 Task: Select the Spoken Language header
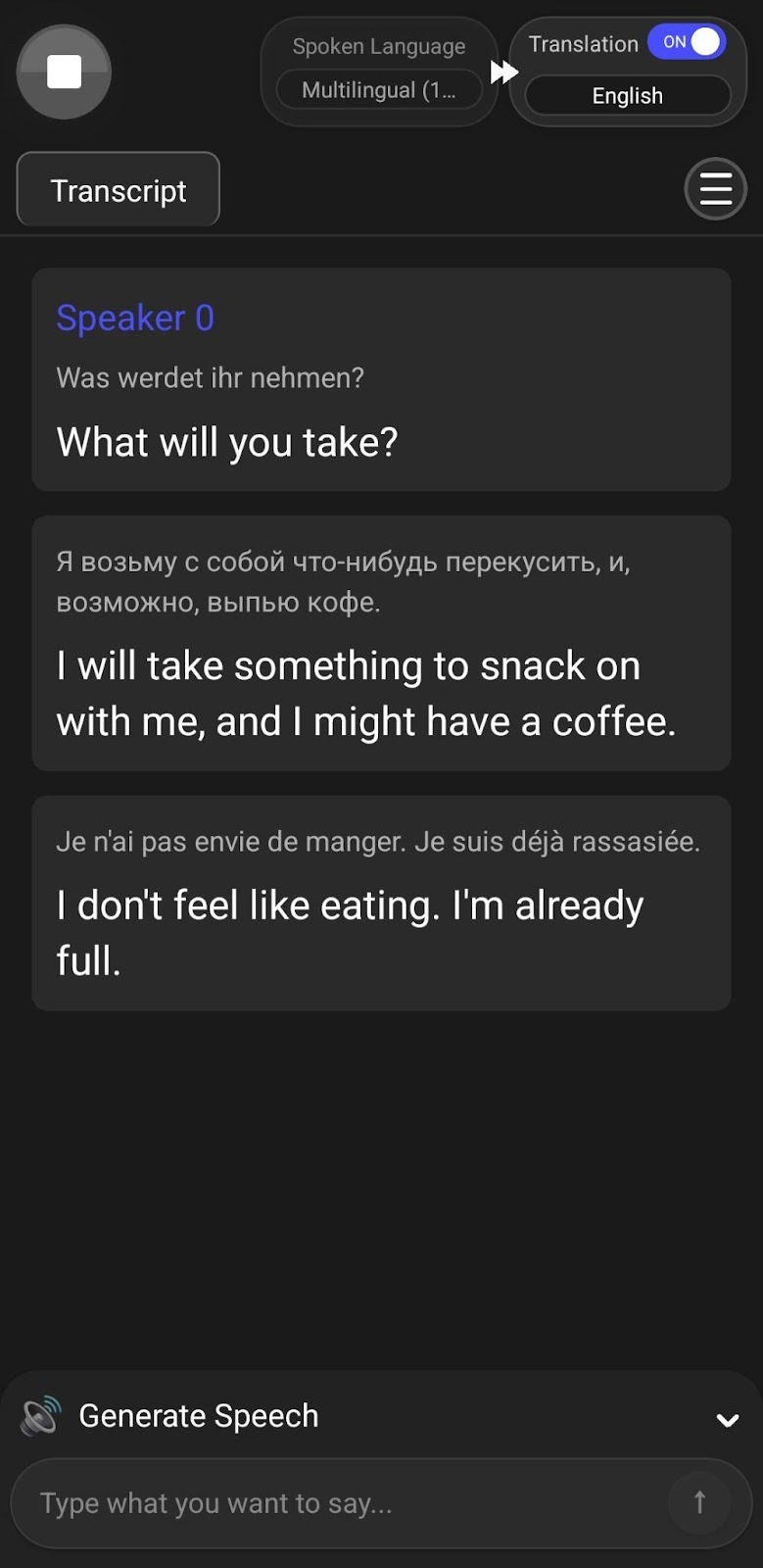coord(378,46)
